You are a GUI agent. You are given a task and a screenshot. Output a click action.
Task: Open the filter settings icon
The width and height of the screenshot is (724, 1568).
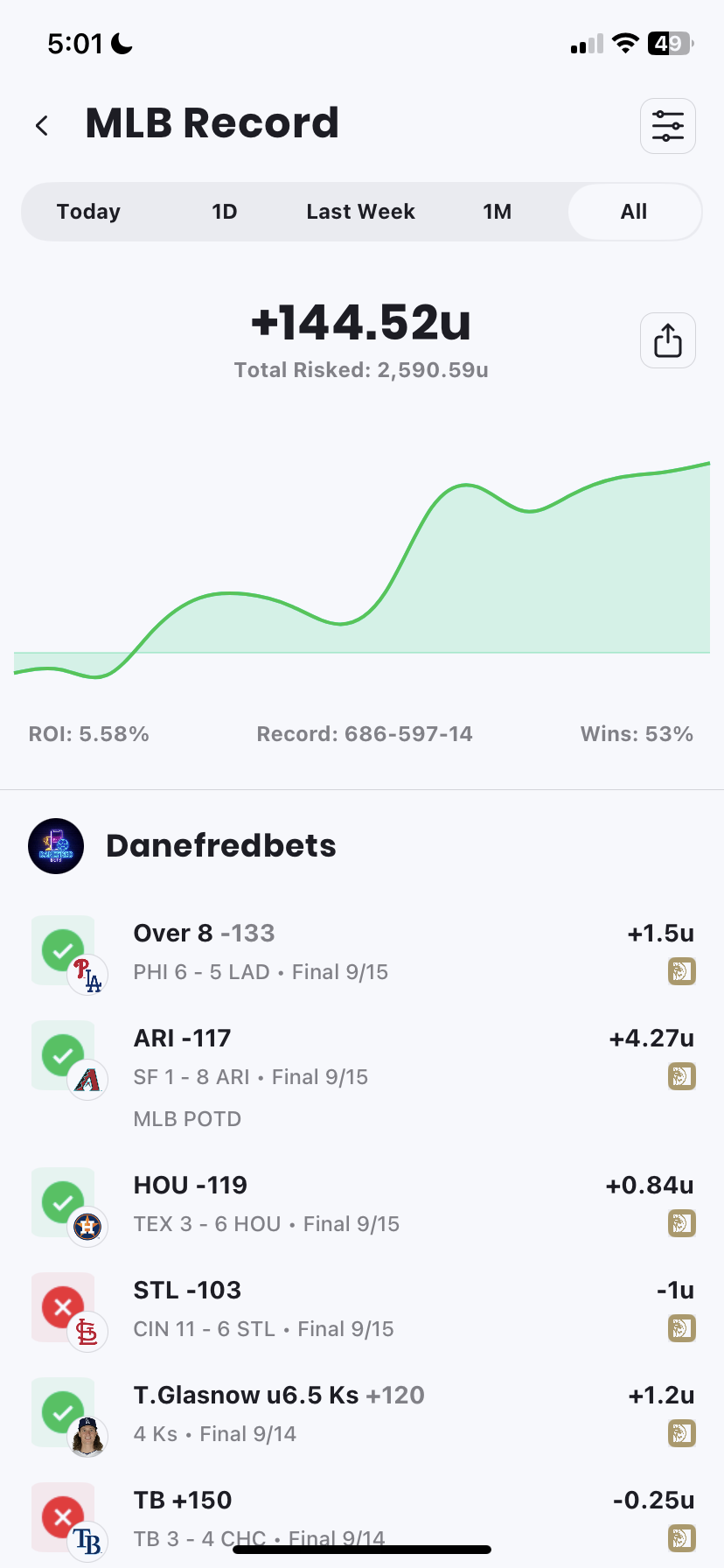tap(667, 126)
